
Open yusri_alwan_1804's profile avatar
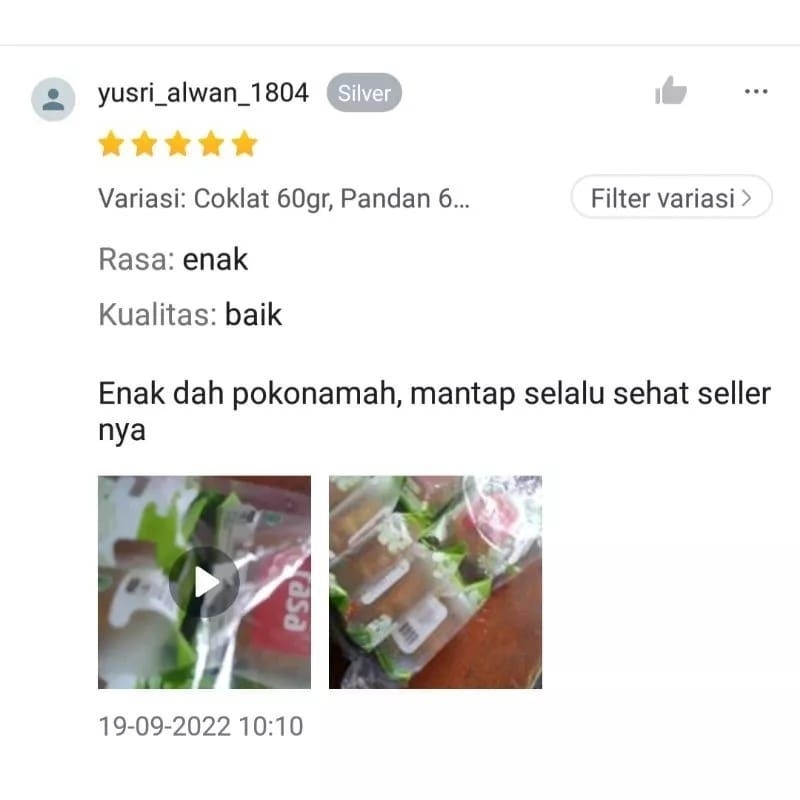(x=53, y=98)
